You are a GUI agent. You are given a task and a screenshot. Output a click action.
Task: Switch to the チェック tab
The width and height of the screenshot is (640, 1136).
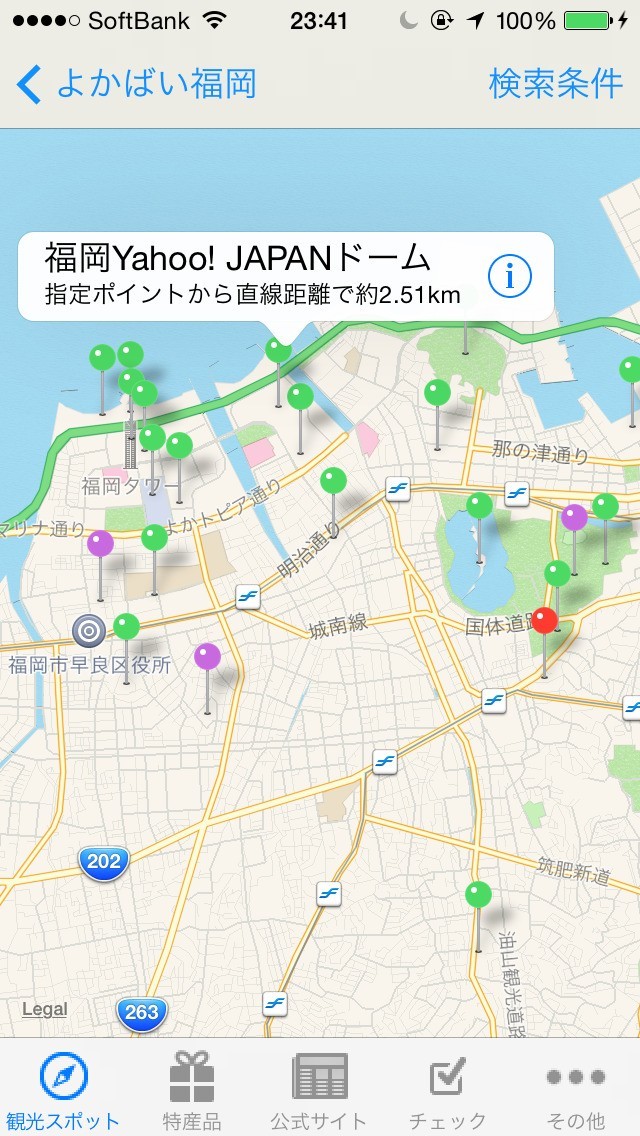coord(447,1092)
